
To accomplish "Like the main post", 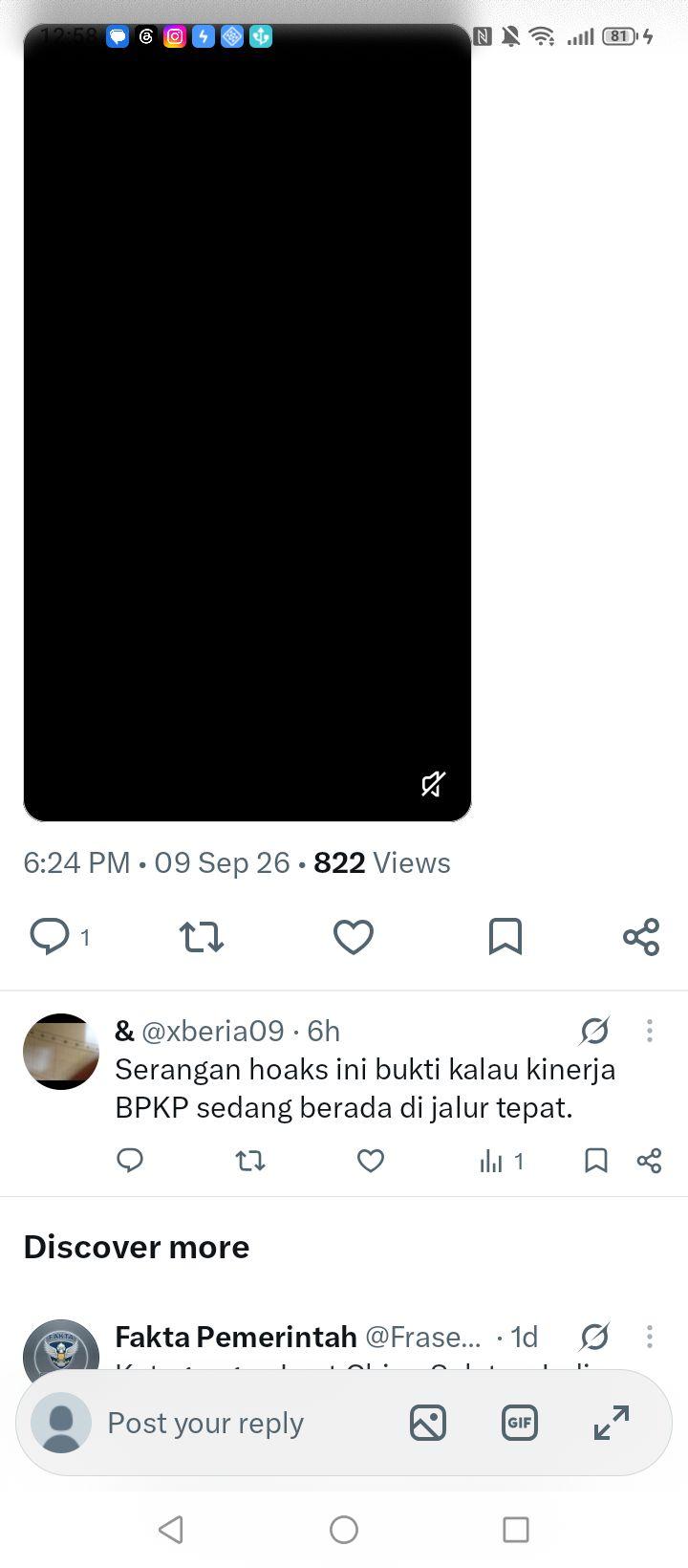I will point(353,937).
